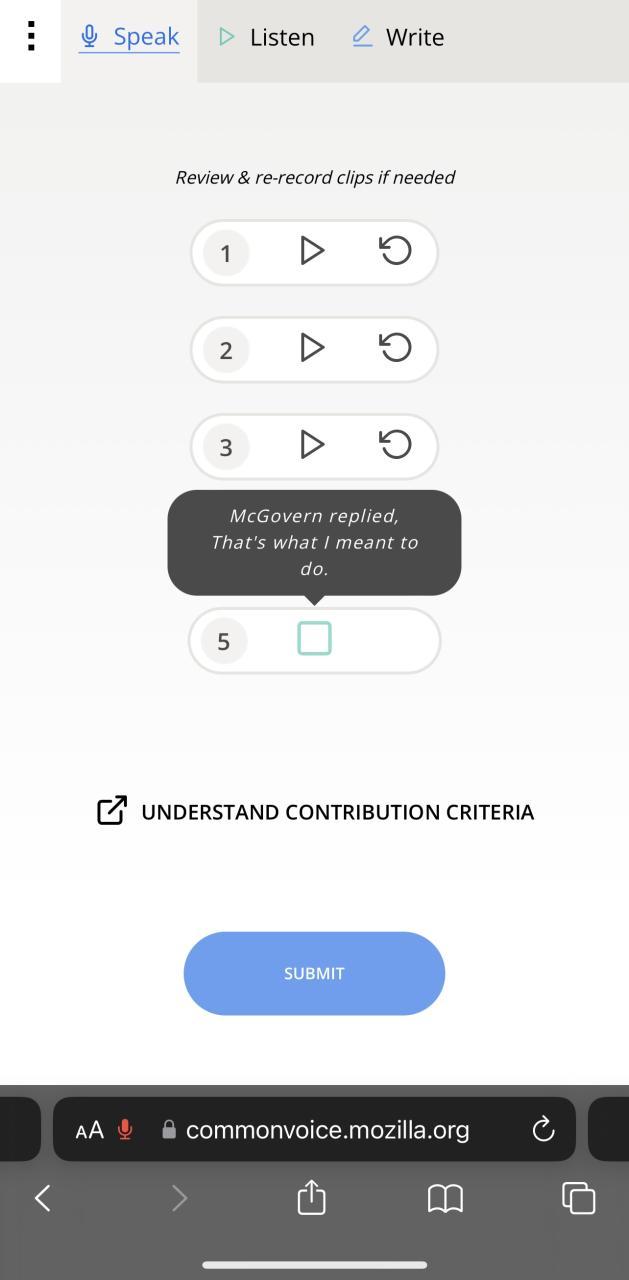Open the AA reader settings

tap(89, 1130)
